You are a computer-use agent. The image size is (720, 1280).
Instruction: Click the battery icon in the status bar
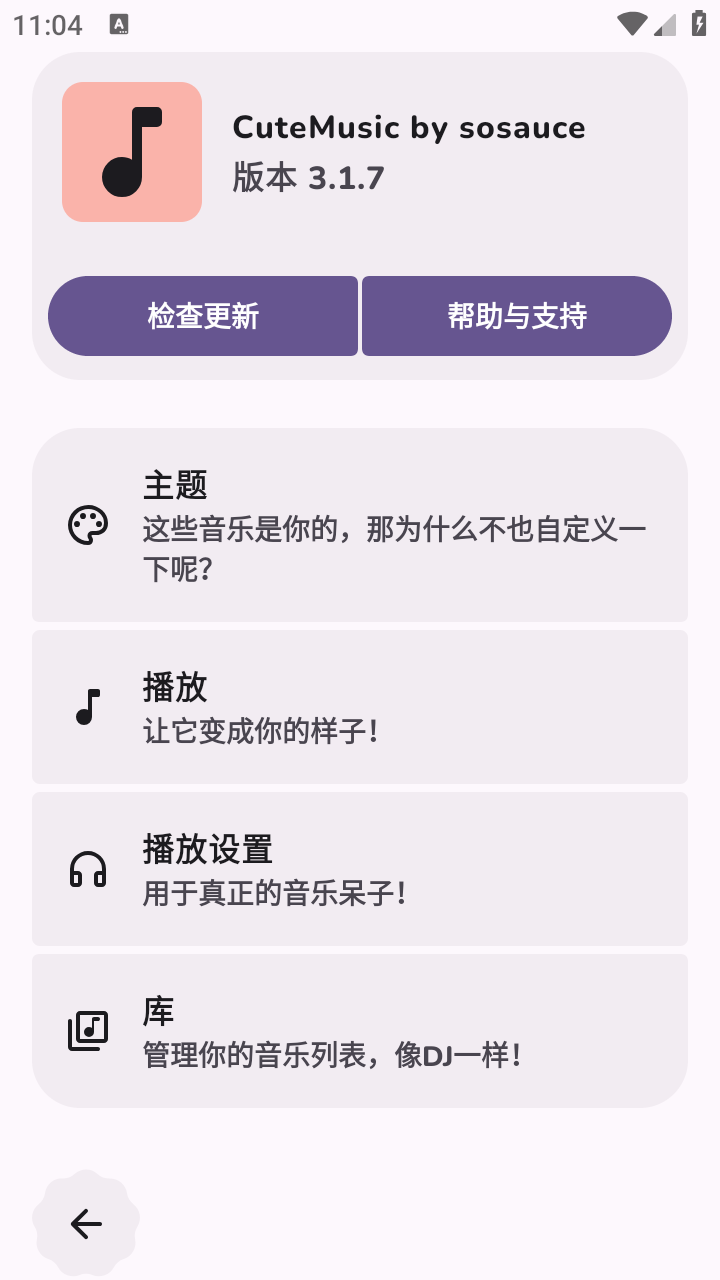[699, 22]
